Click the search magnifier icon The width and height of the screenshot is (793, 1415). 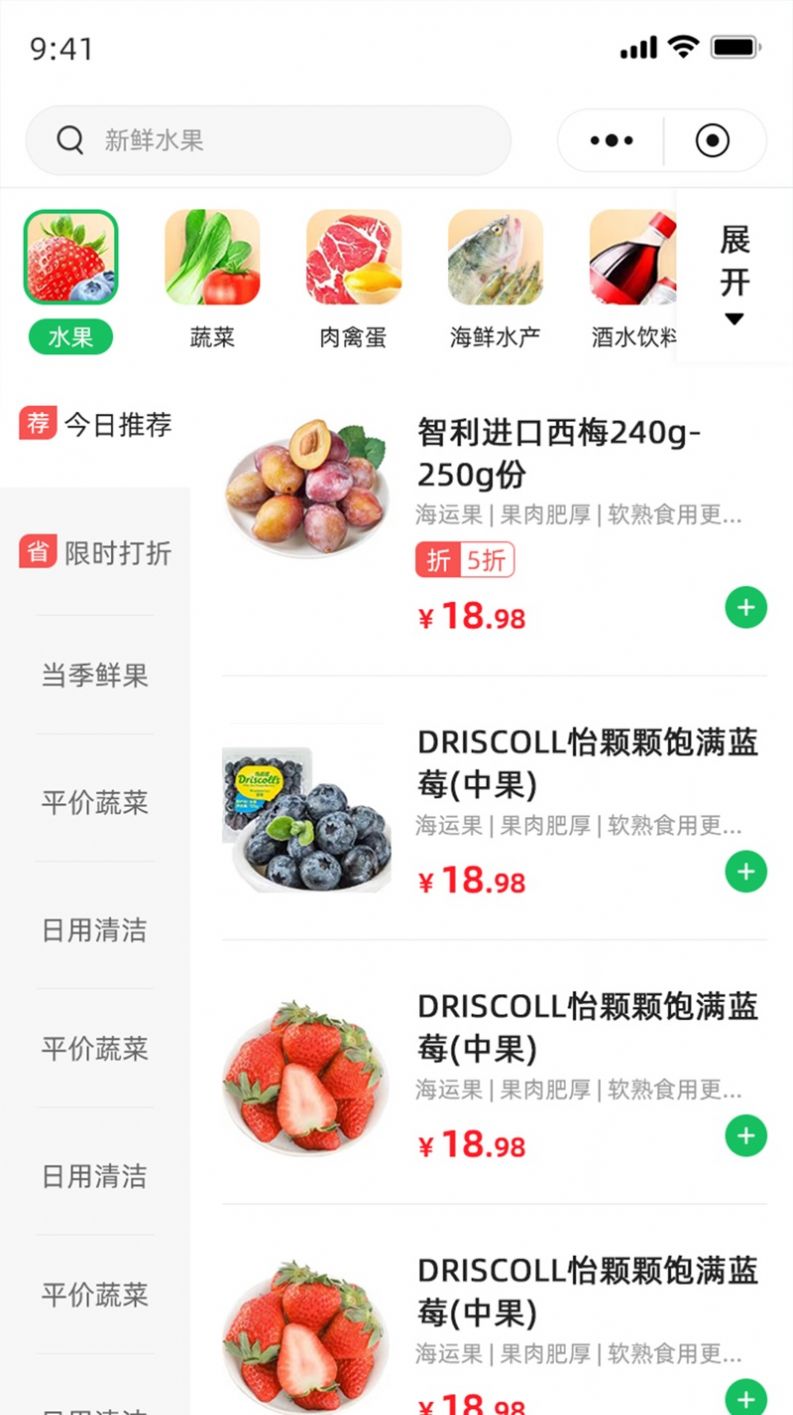[x=68, y=140]
